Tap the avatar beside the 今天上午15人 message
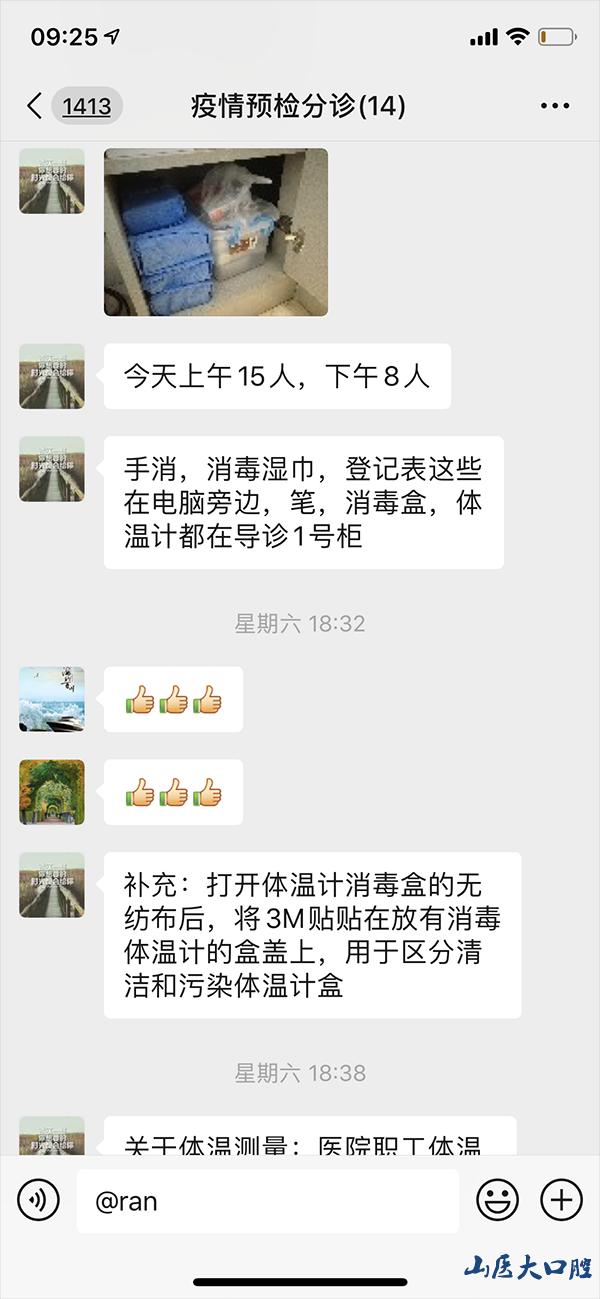The width and height of the screenshot is (600, 1299). coord(52,376)
